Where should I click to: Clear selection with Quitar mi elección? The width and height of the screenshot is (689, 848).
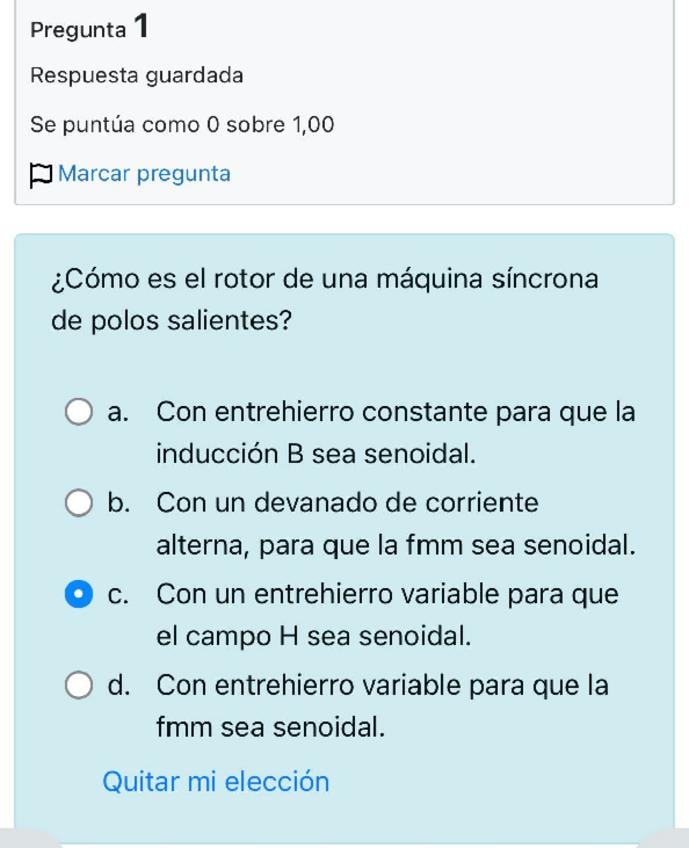(215, 781)
